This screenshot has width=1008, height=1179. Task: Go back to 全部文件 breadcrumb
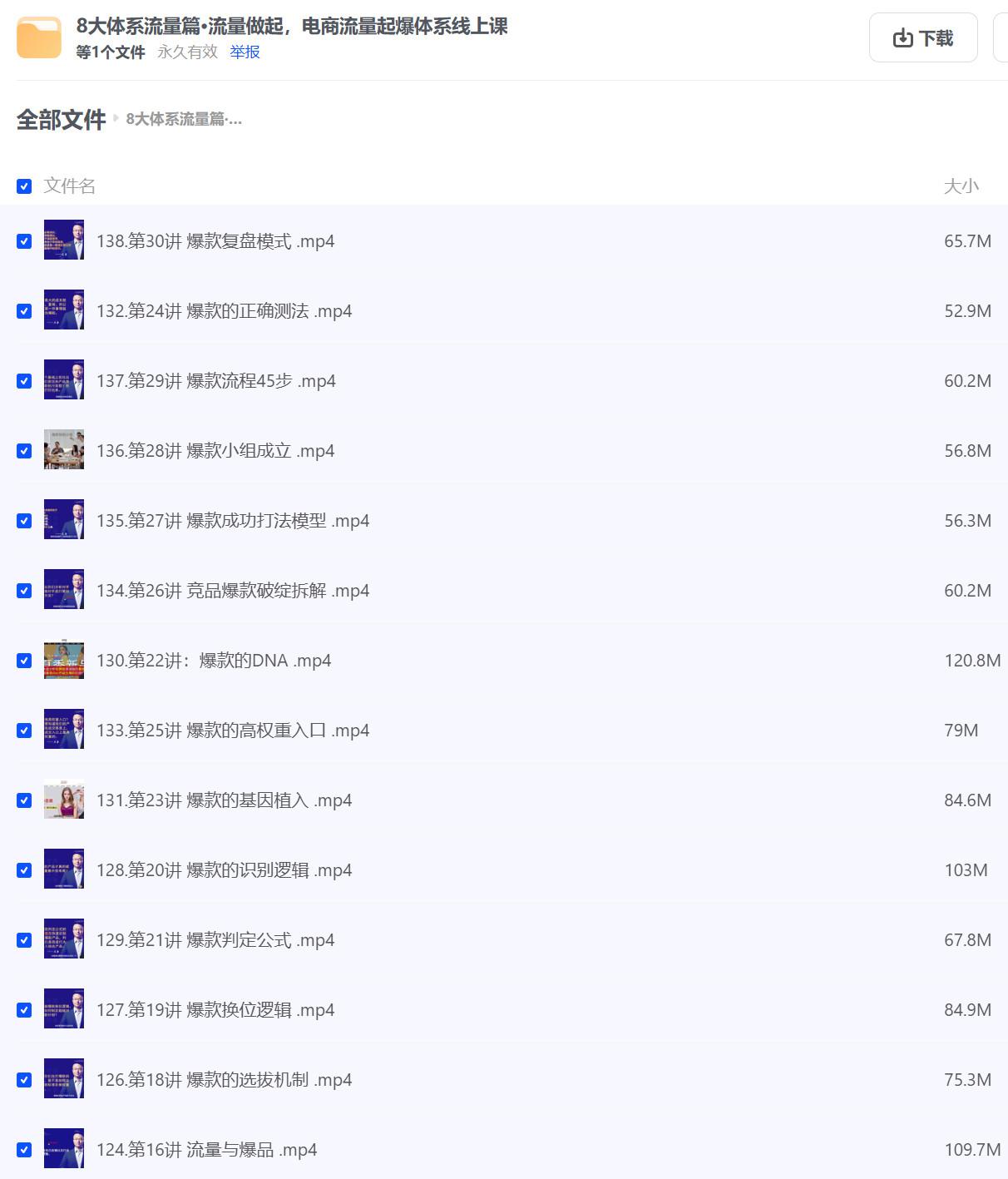(x=62, y=120)
